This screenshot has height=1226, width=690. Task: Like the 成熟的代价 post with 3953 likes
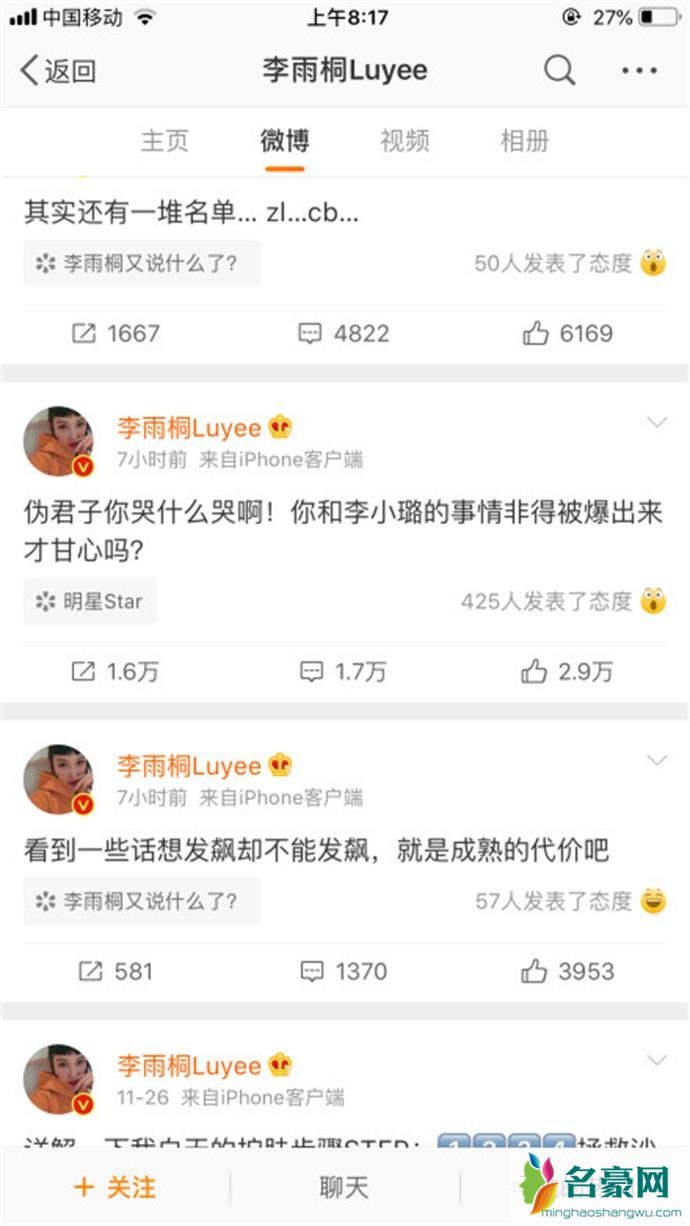[x=567, y=971]
